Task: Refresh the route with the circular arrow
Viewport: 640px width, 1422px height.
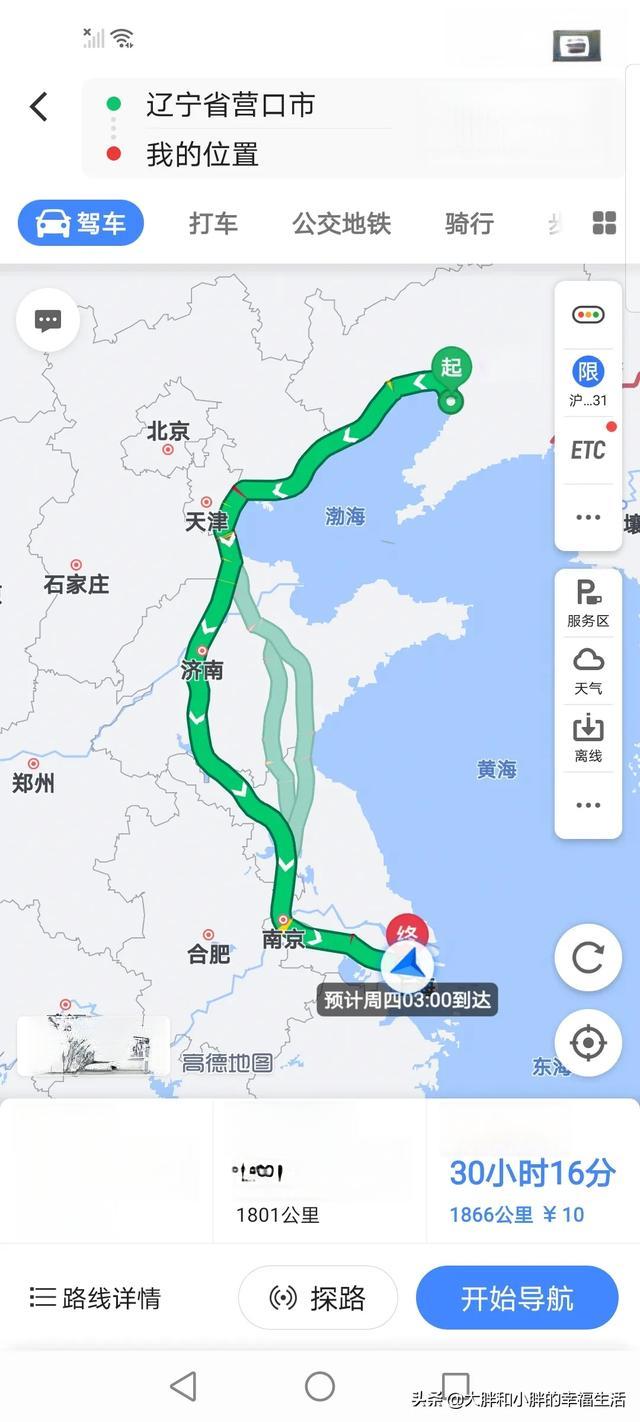Action: click(x=588, y=958)
